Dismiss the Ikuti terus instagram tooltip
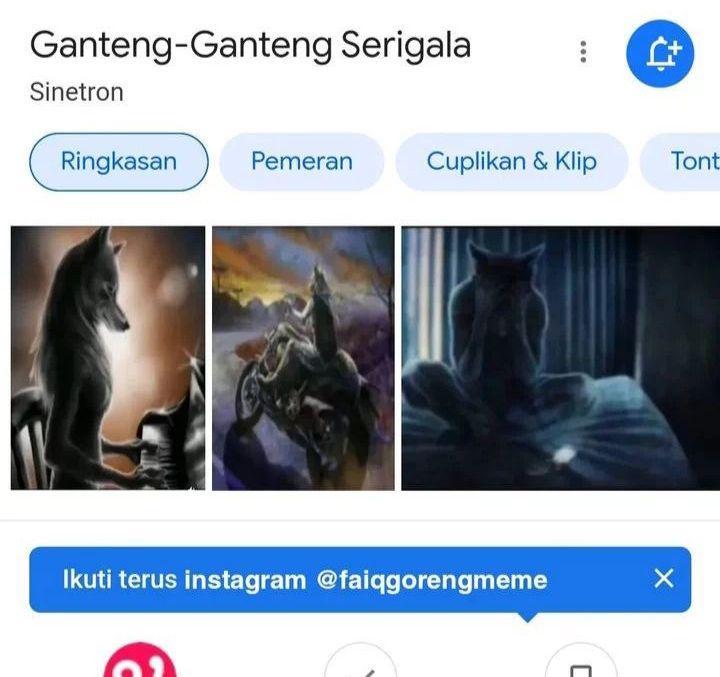The image size is (720, 677). pos(663,578)
